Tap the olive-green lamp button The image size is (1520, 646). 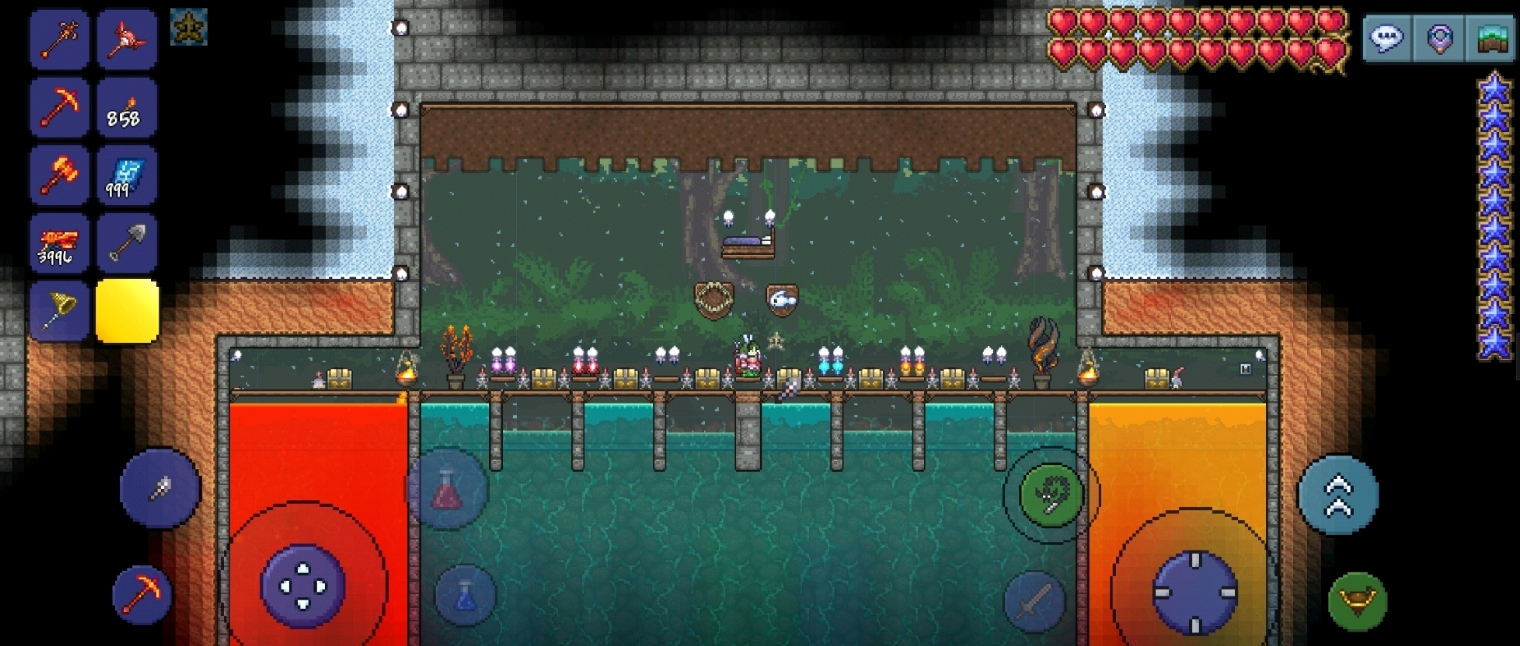[1357, 601]
